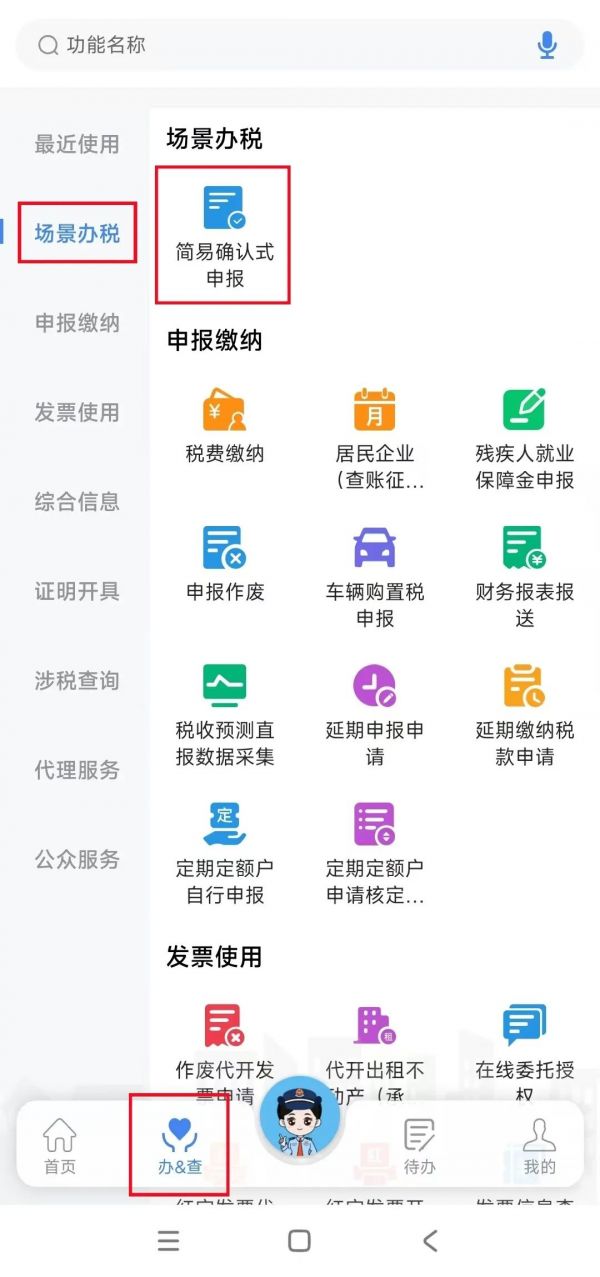
Task: Select 最近使用 in the side menu
Action: point(77,144)
